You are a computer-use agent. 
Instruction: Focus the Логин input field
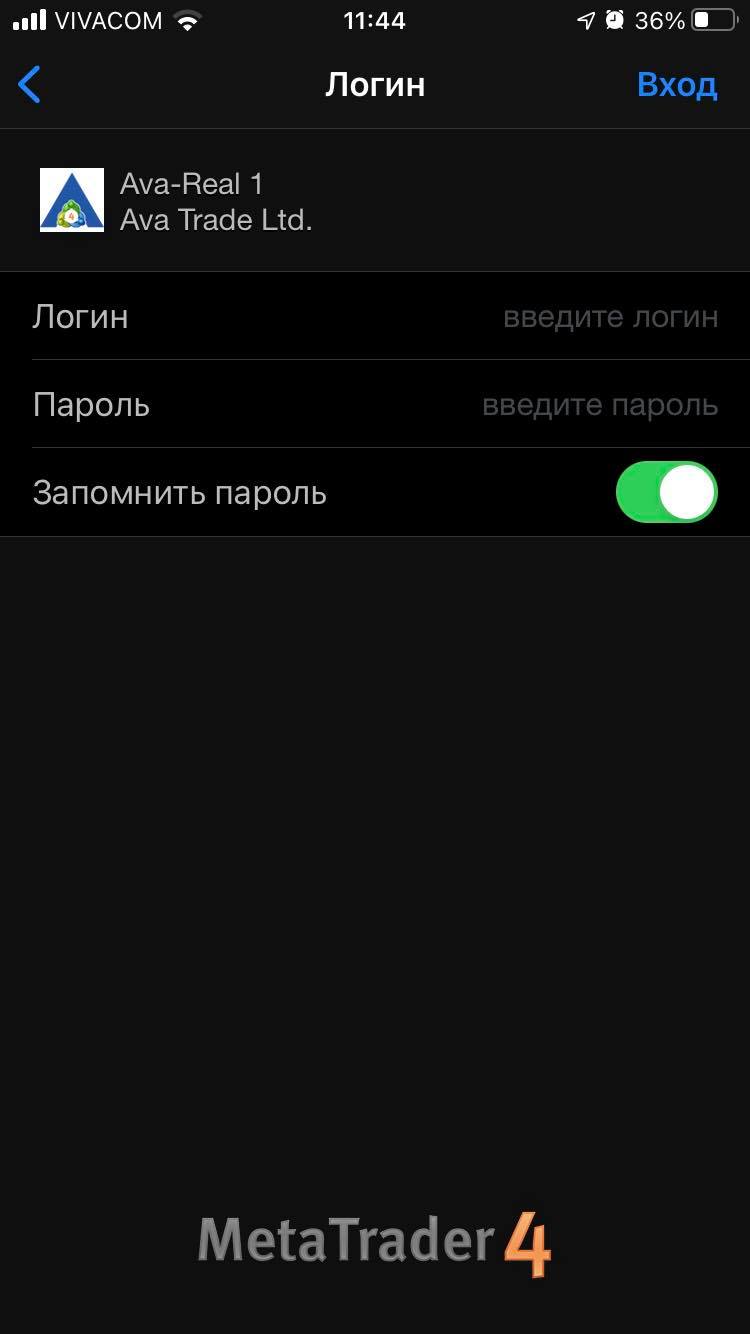375,316
